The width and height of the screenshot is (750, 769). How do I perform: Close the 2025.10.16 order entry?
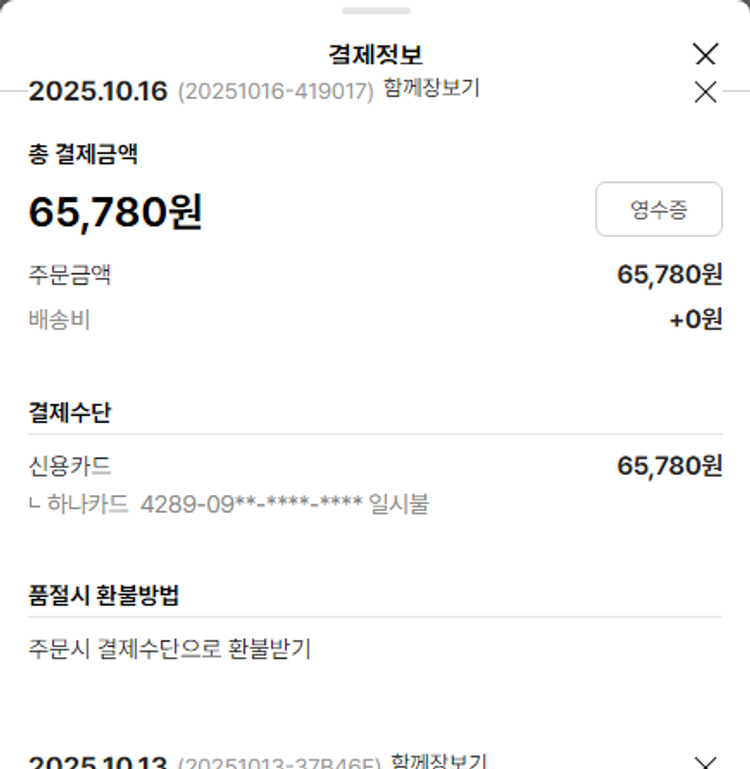pos(705,93)
